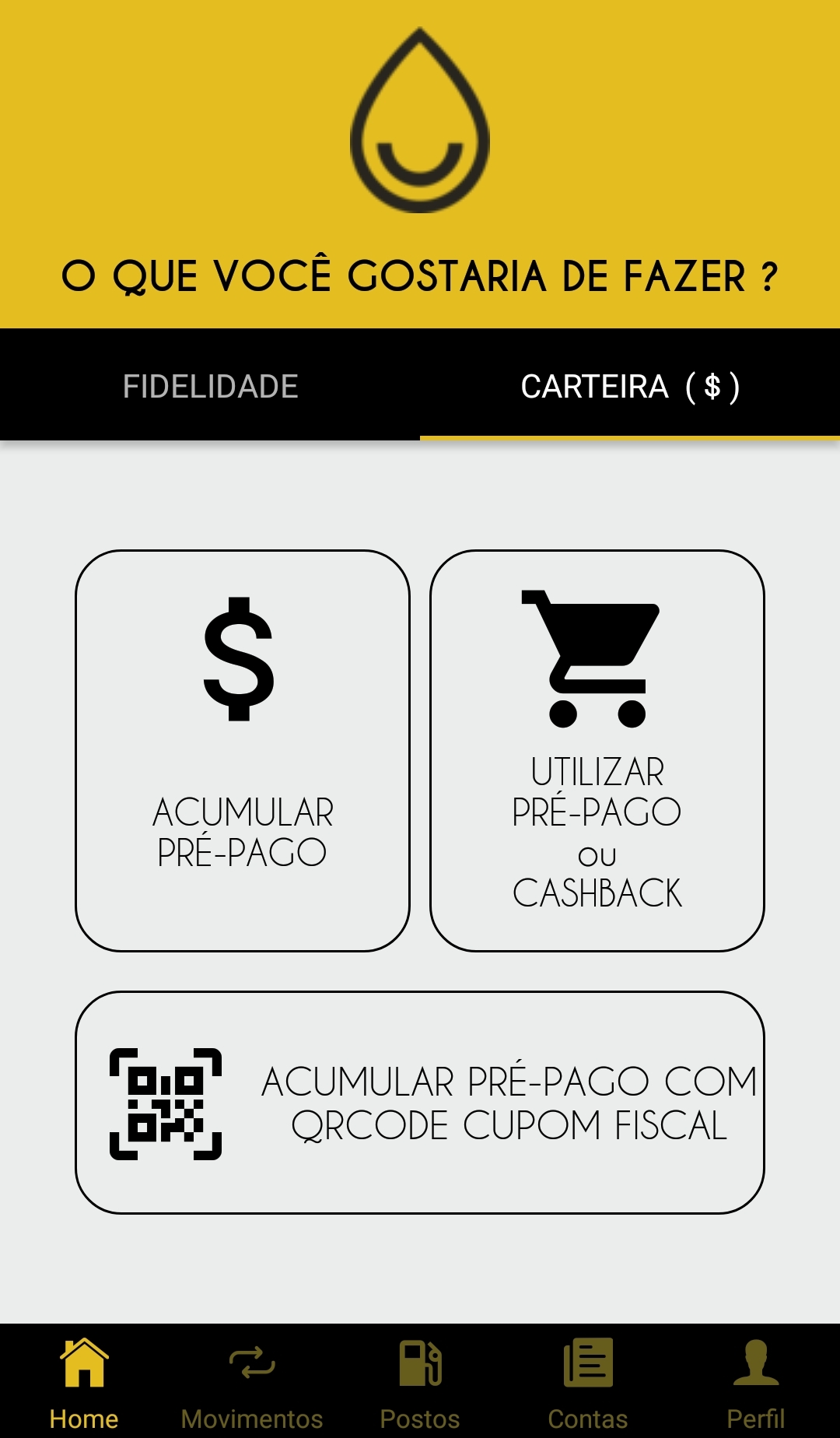Image resolution: width=840 pixels, height=1438 pixels.
Task: Choose UTILIZAR PRÉ-PAGO ou CASHBACK
Action: (x=597, y=751)
